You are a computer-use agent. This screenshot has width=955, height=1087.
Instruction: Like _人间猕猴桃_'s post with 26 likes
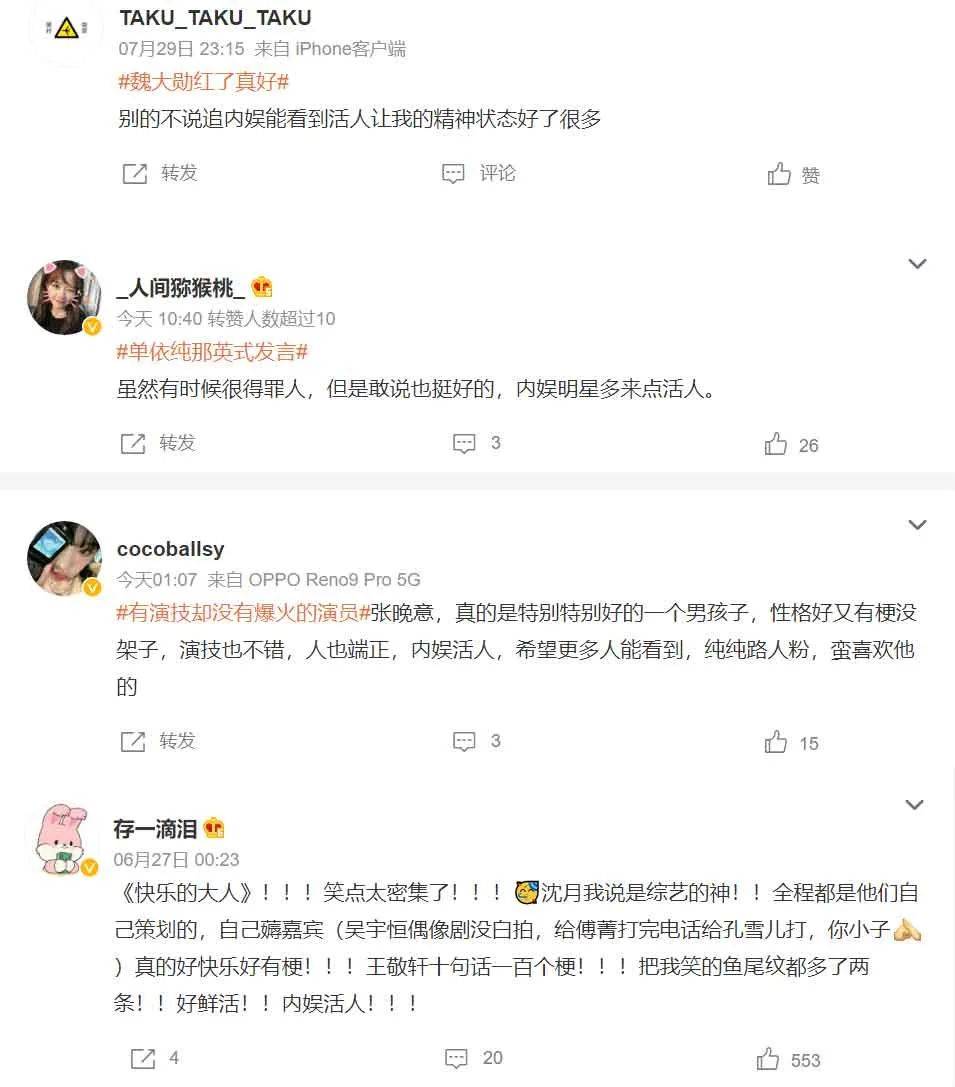coord(791,445)
